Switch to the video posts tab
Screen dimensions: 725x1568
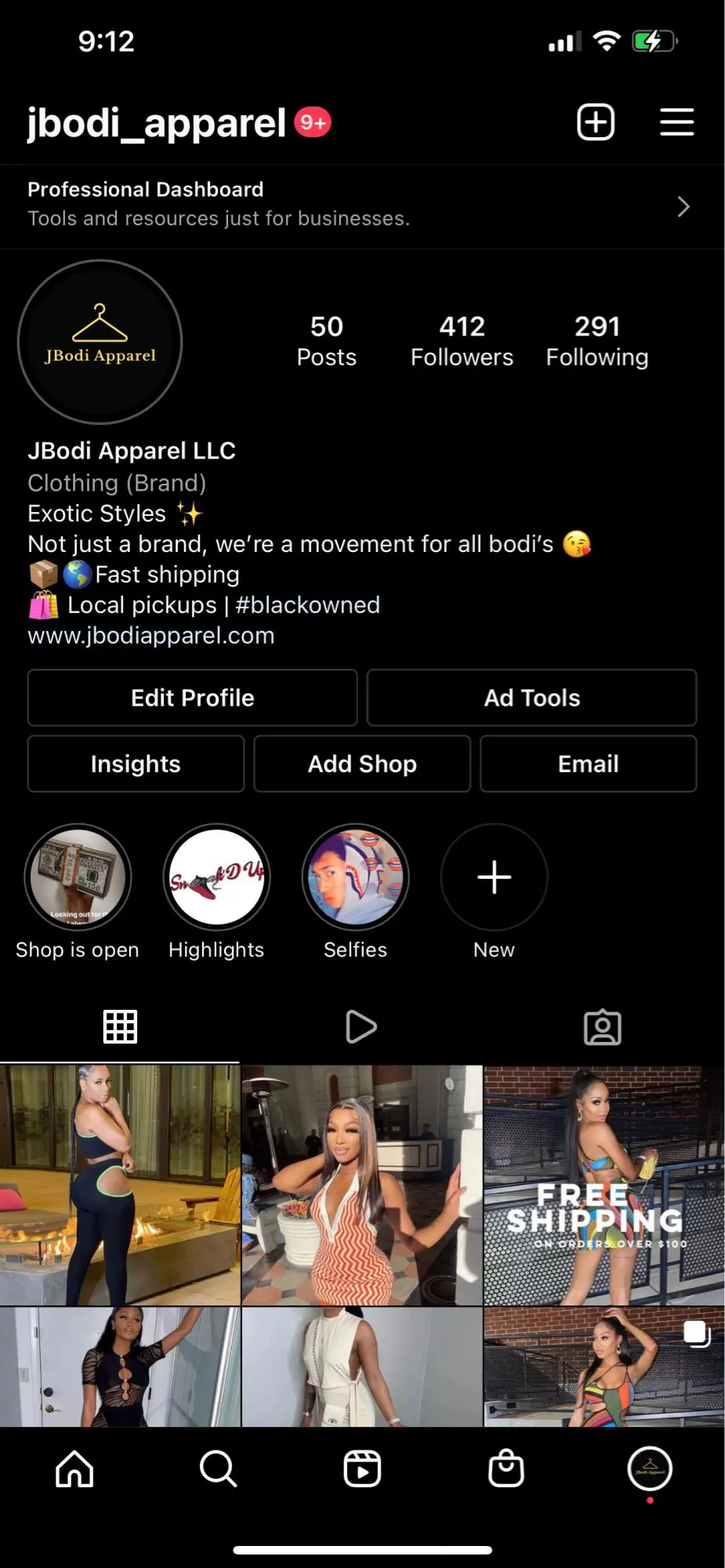click(361, 1026)
